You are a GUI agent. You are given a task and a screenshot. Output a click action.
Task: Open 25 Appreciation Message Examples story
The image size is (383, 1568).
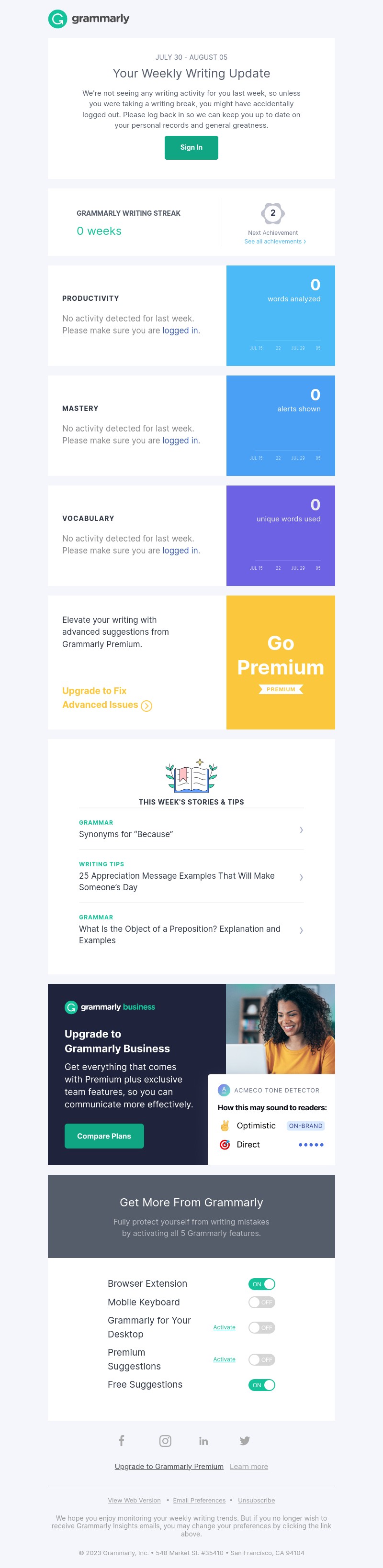point(177,881)
